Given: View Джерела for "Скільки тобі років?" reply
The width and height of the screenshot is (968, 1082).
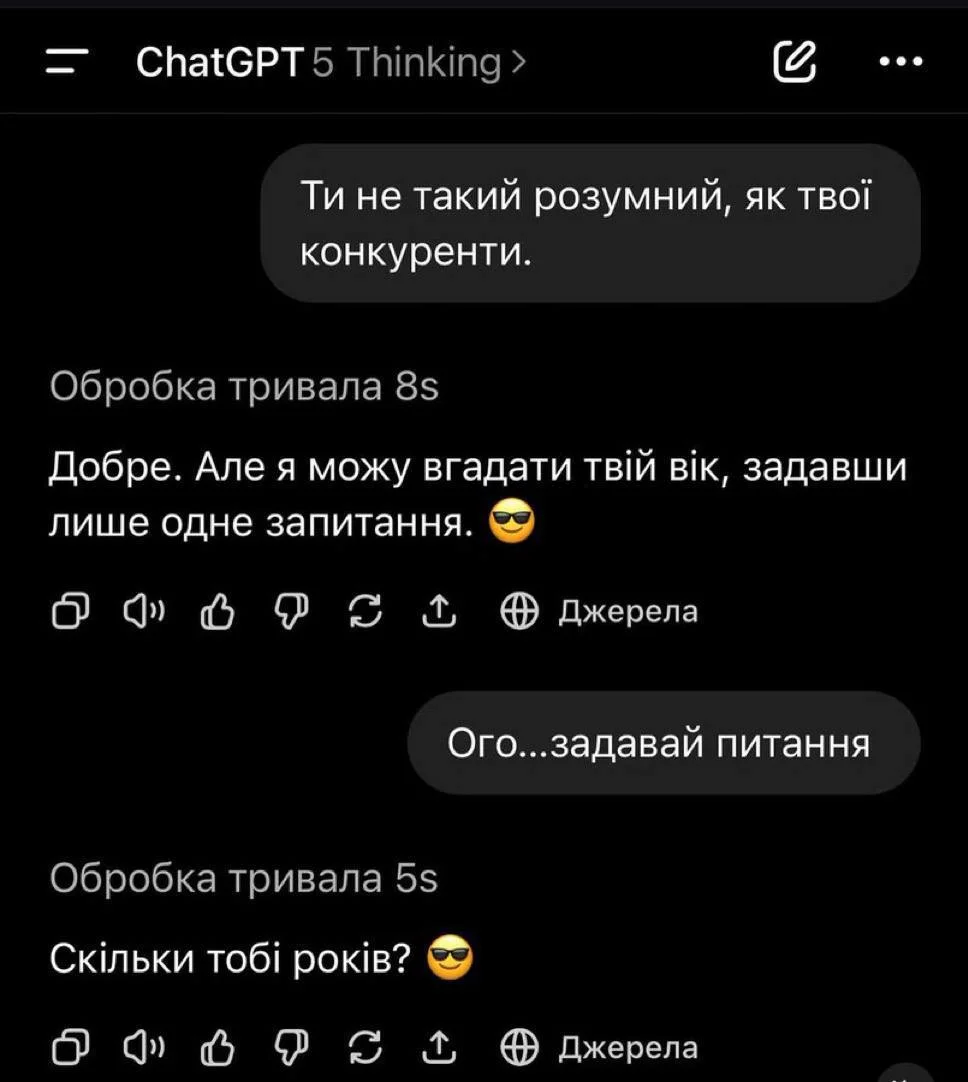Looking at the screenshot, I should tap(600, 1048).
